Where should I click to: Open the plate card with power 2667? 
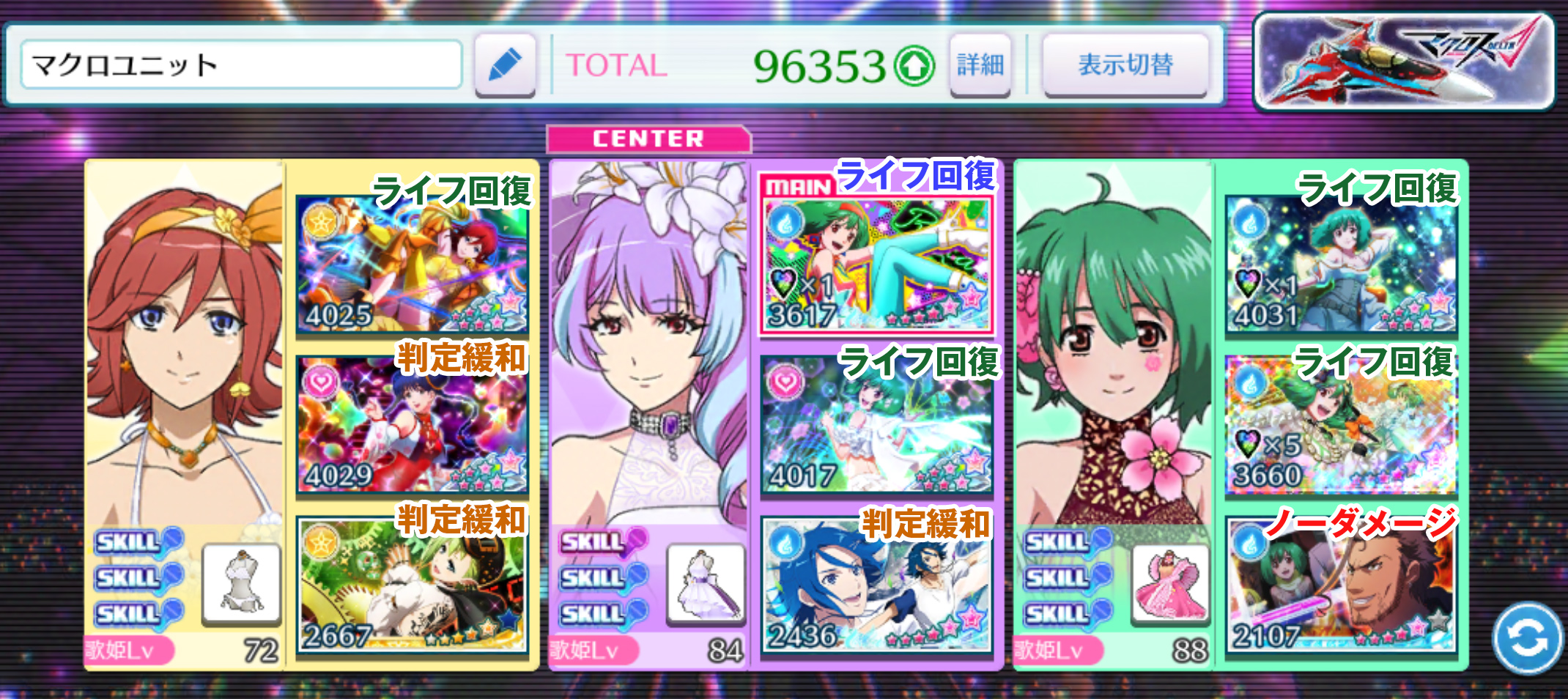click(x=412, y=584)
